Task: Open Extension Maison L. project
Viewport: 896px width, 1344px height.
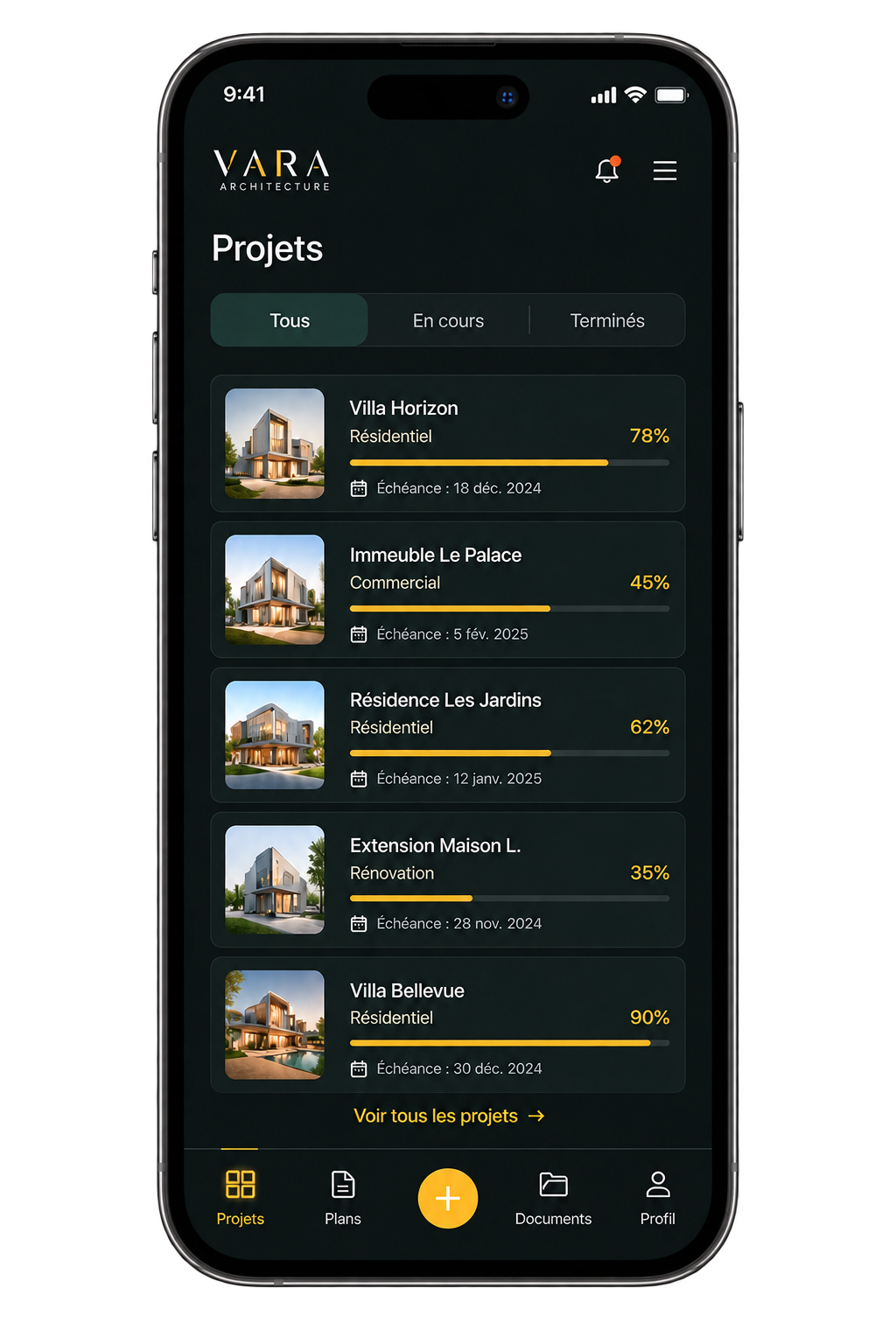Action: (x=448, y=880)
